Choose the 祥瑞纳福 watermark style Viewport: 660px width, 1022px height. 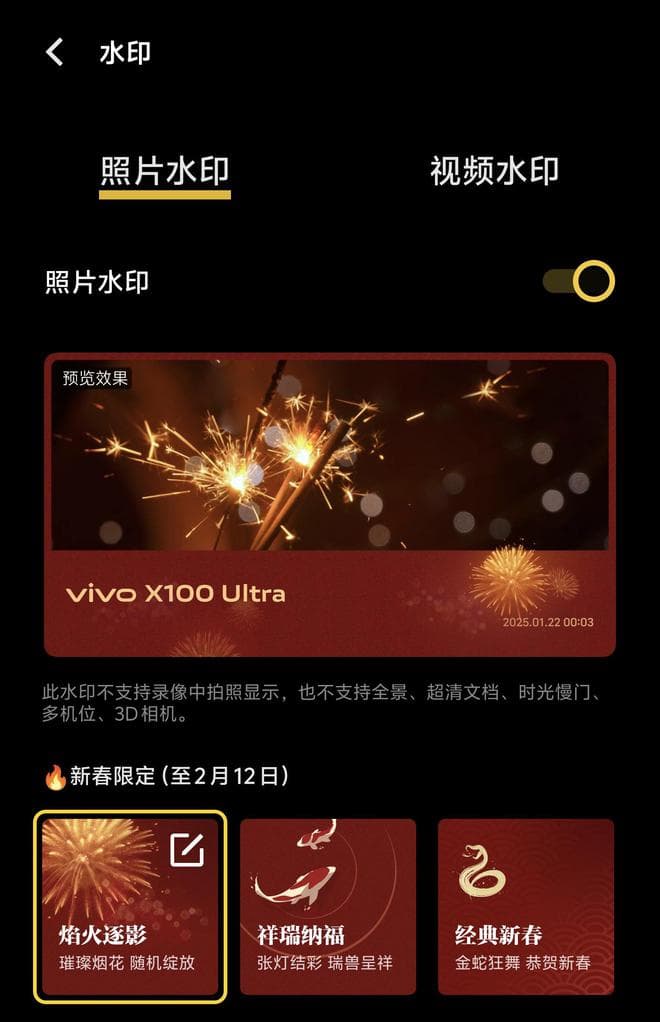coord(328,906)
